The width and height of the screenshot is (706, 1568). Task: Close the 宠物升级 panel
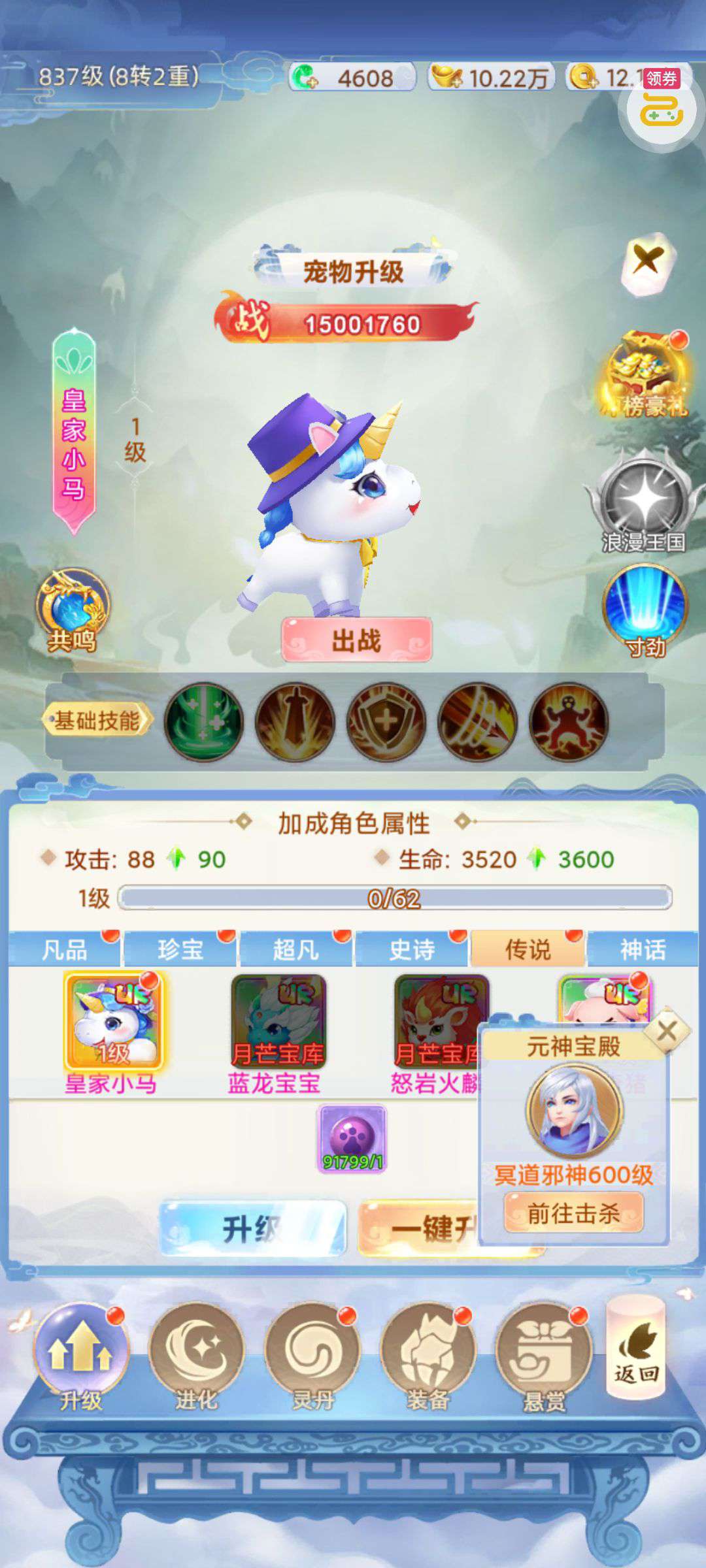[x=647, y=261]
